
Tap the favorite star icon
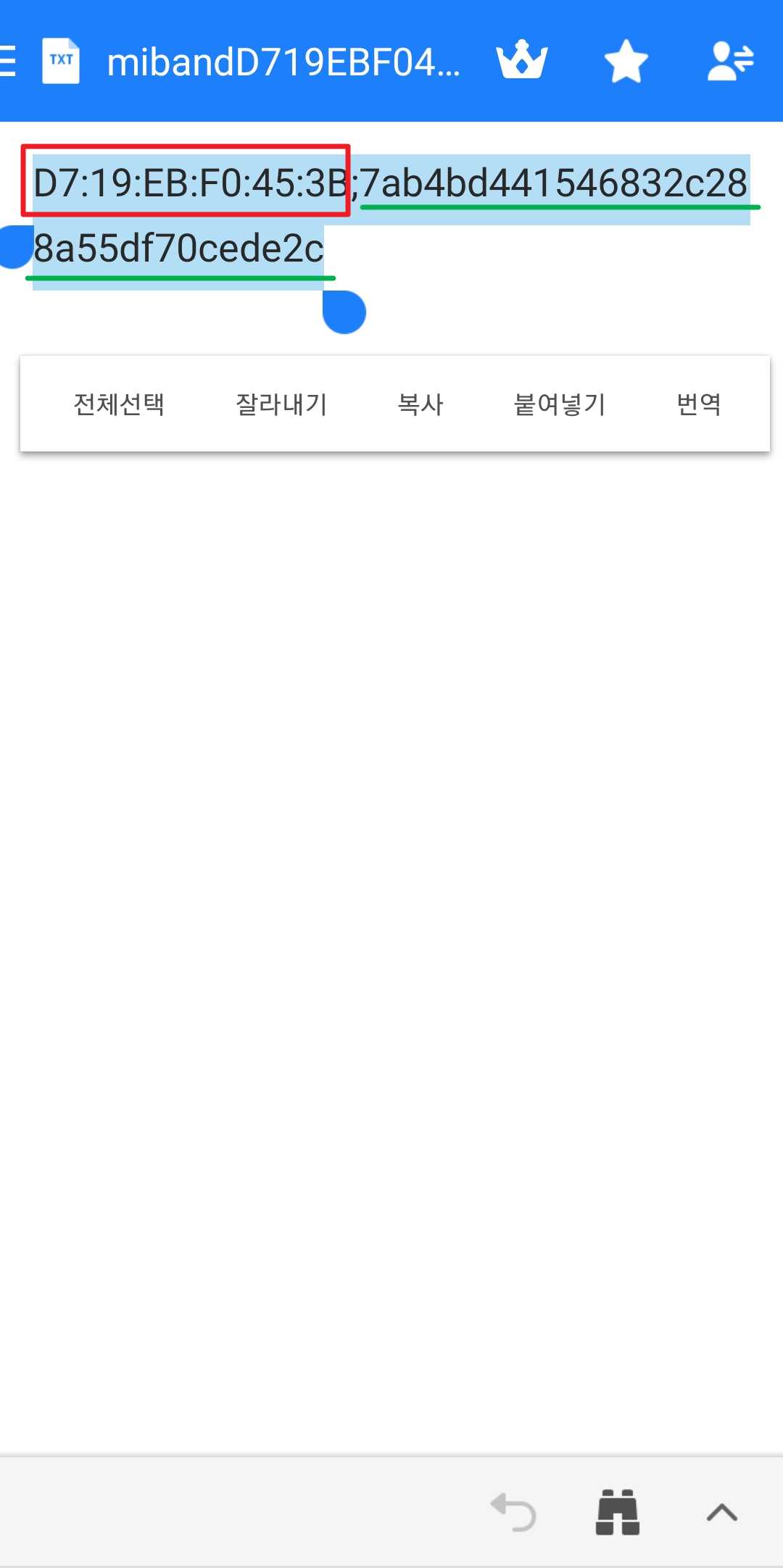tap(626, 61)
